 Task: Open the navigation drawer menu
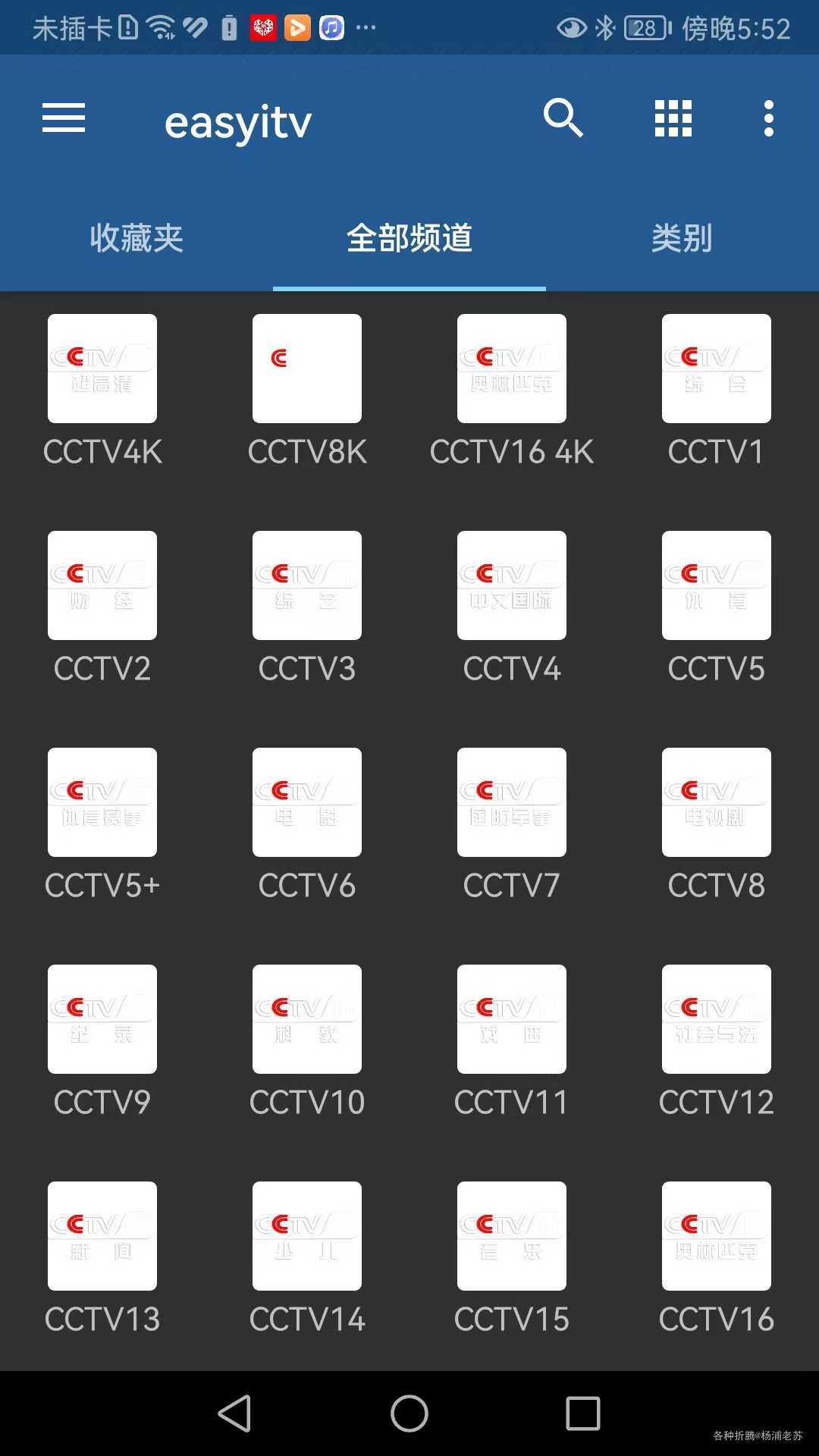click(63, 118)
